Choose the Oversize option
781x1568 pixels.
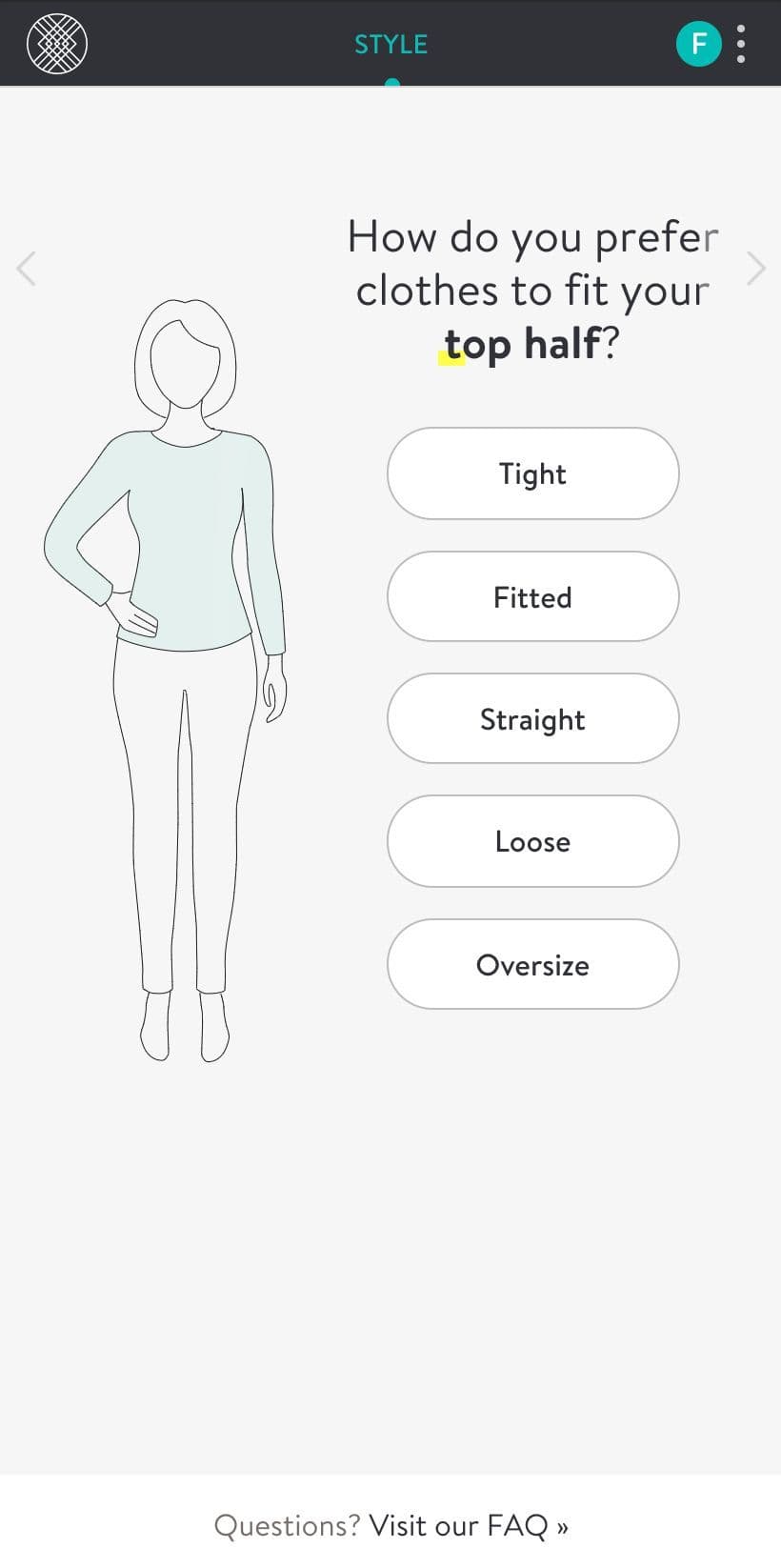point(532,964)
